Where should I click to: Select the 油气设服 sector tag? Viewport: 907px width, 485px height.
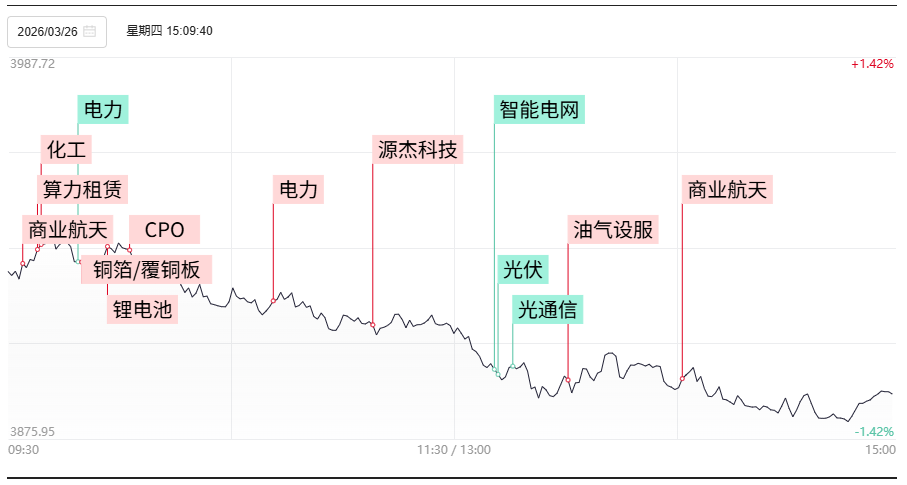pyautogui.click(x=613, y=229)
